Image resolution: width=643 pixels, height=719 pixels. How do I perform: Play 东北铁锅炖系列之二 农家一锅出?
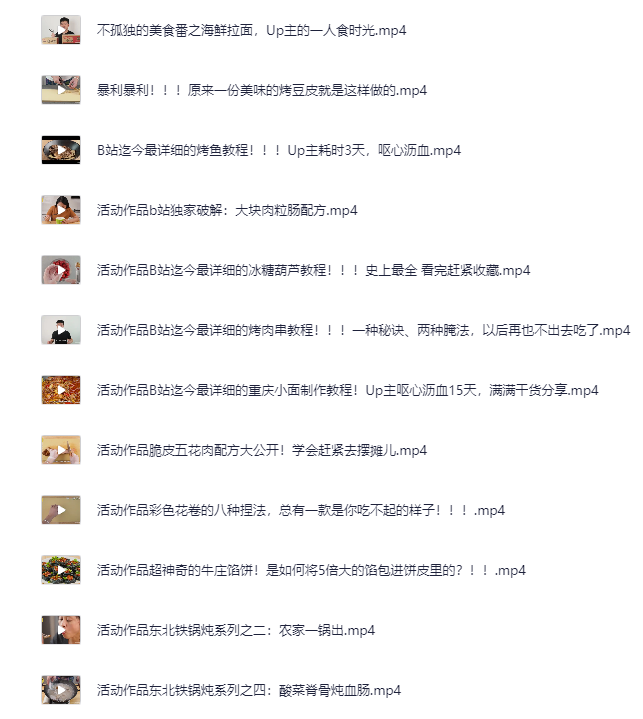pos(61,630)
